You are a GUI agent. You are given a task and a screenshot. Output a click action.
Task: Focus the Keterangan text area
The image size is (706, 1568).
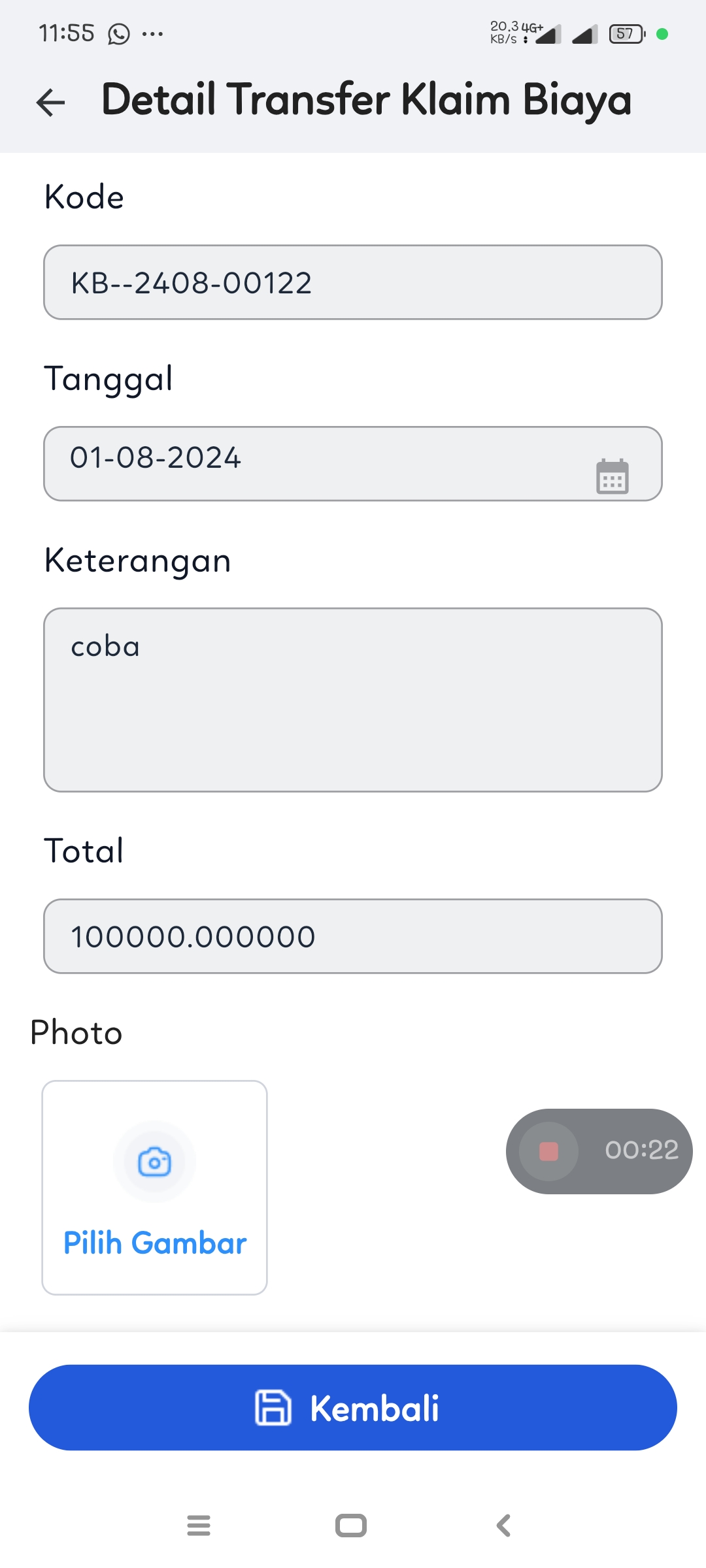pos(352,699)
